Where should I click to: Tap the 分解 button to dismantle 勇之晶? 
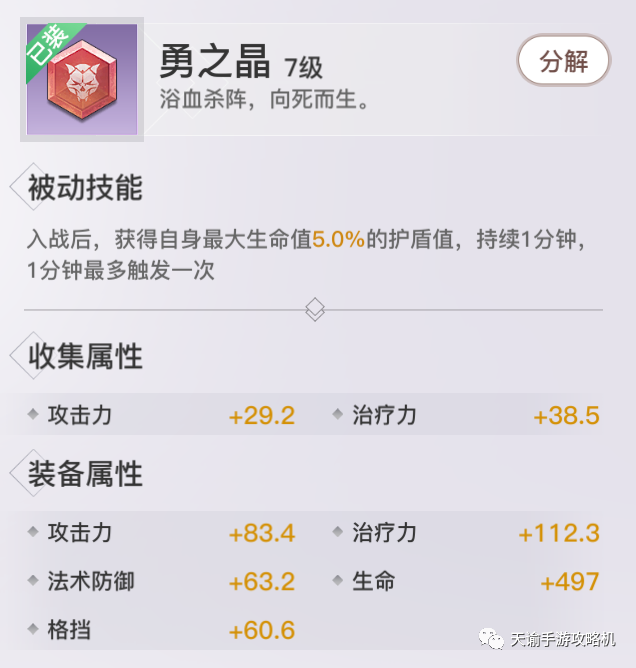pyautogui.click(x=563, y=61)
